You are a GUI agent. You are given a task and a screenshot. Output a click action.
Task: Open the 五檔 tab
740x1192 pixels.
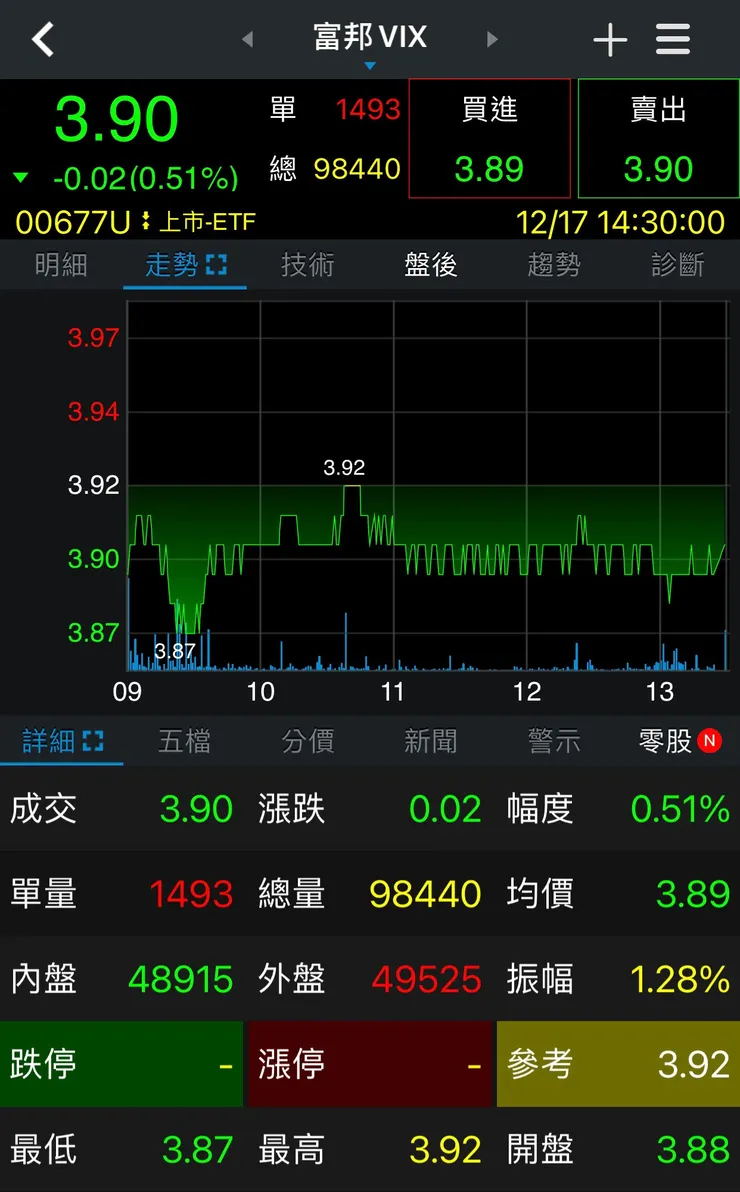[x=184, y=740]
